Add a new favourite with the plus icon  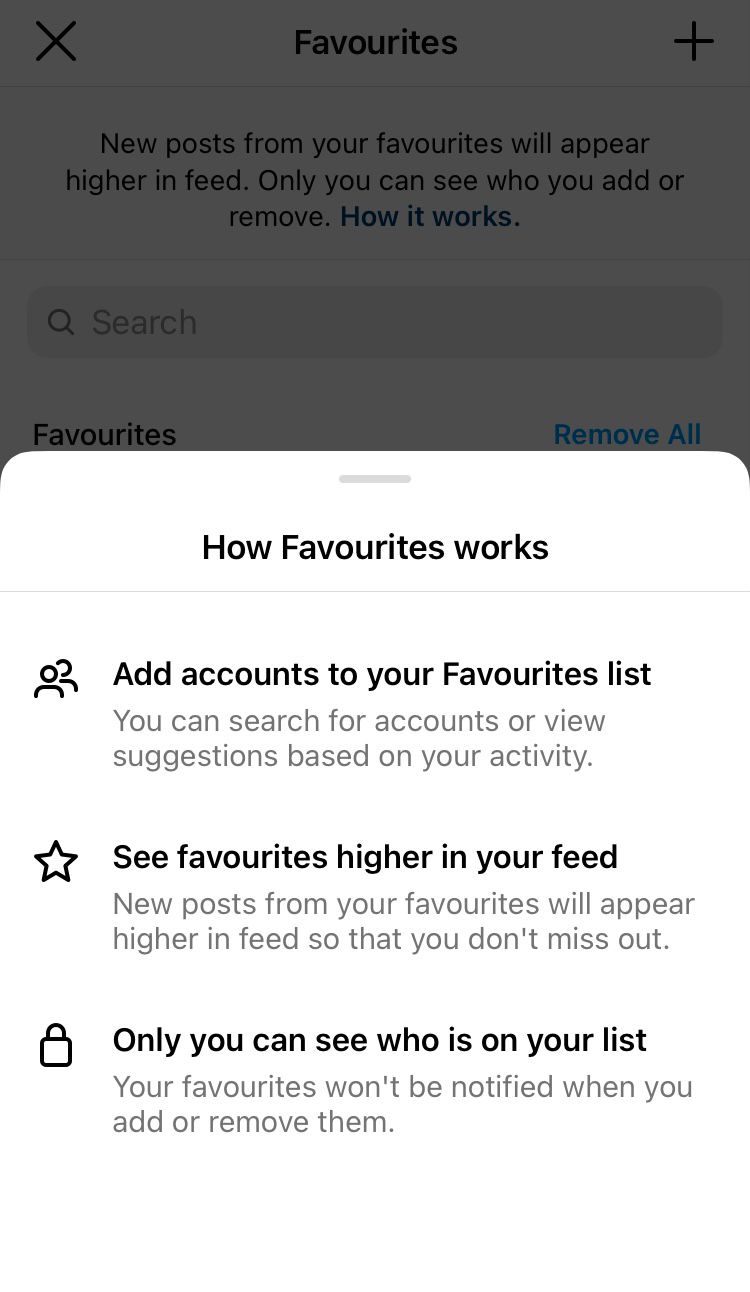point(693,42)
